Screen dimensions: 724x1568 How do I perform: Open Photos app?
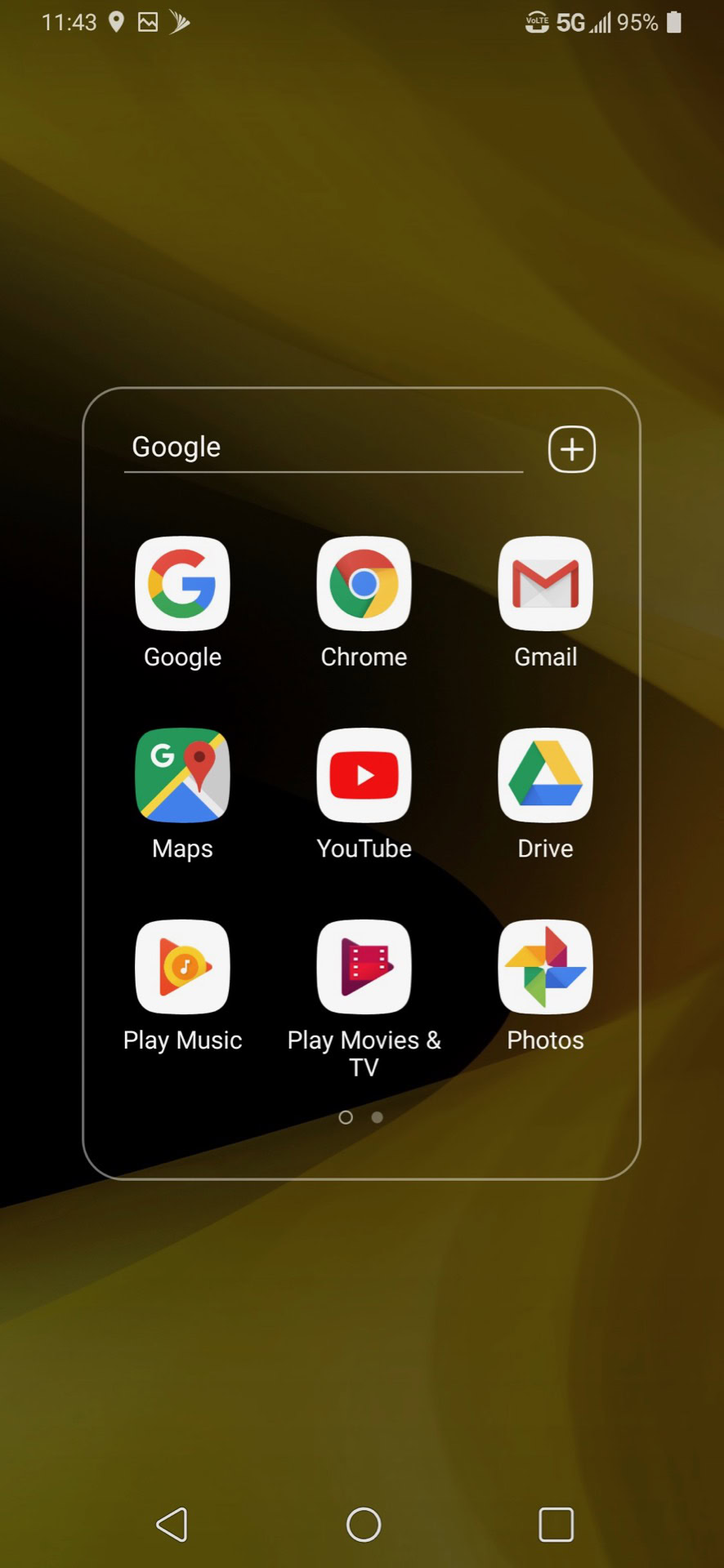[545, 967]
